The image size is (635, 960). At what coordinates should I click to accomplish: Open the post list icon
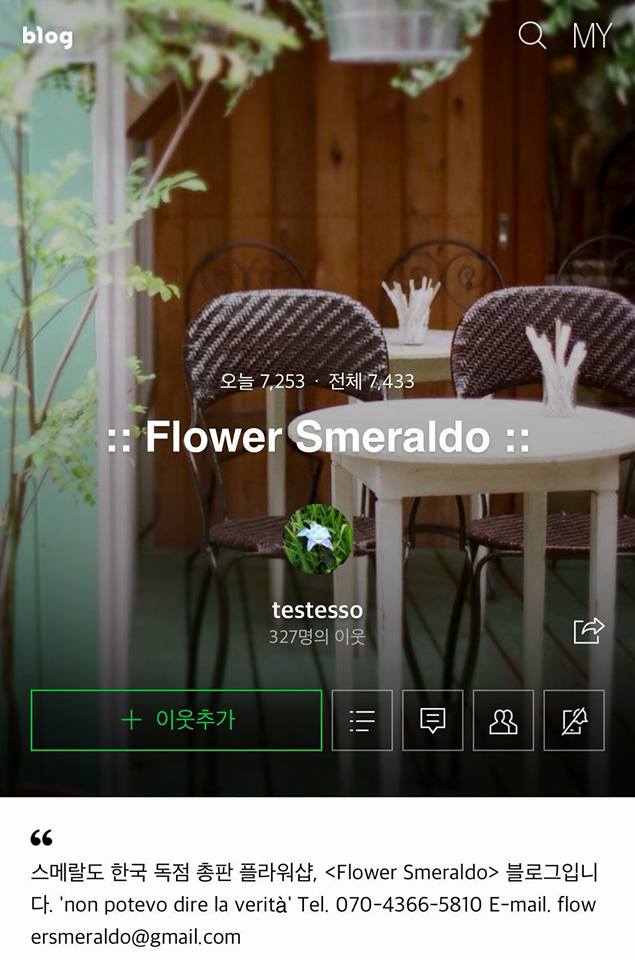[362, 720]
